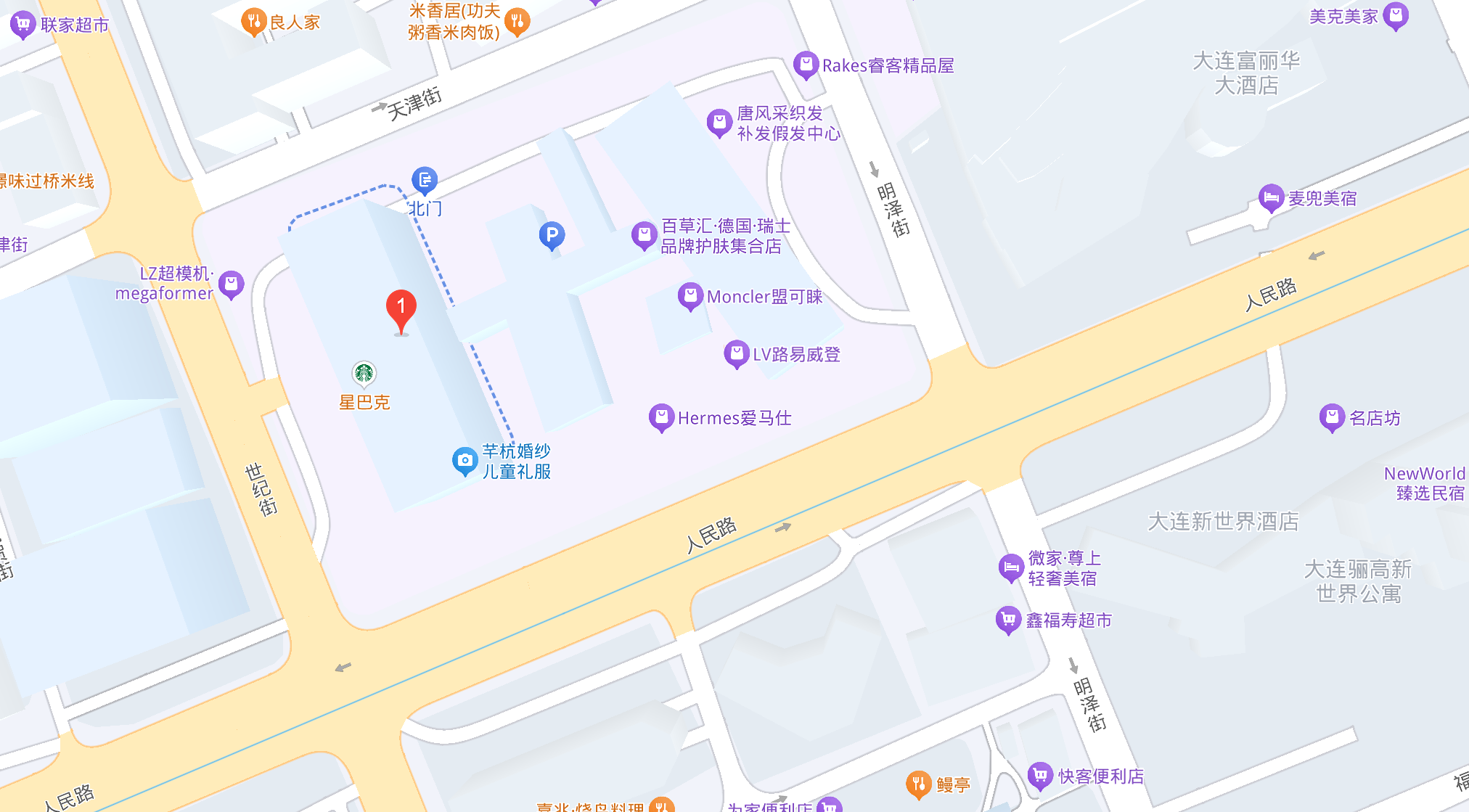Viewport: 1469px width, 812px height.
Task: Select the LV路易威登 shop marker
Action: click(x=737, y=354)
